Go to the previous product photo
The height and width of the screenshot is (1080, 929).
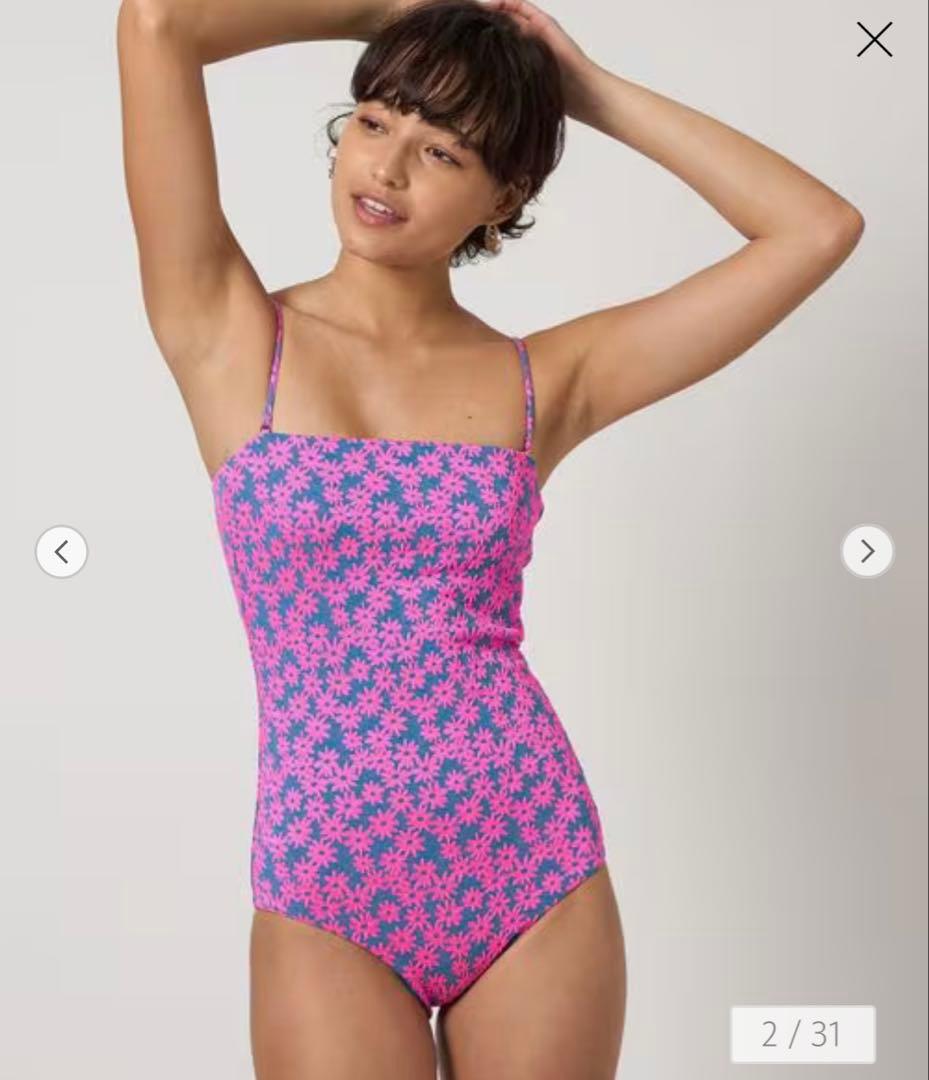[62, 552]
